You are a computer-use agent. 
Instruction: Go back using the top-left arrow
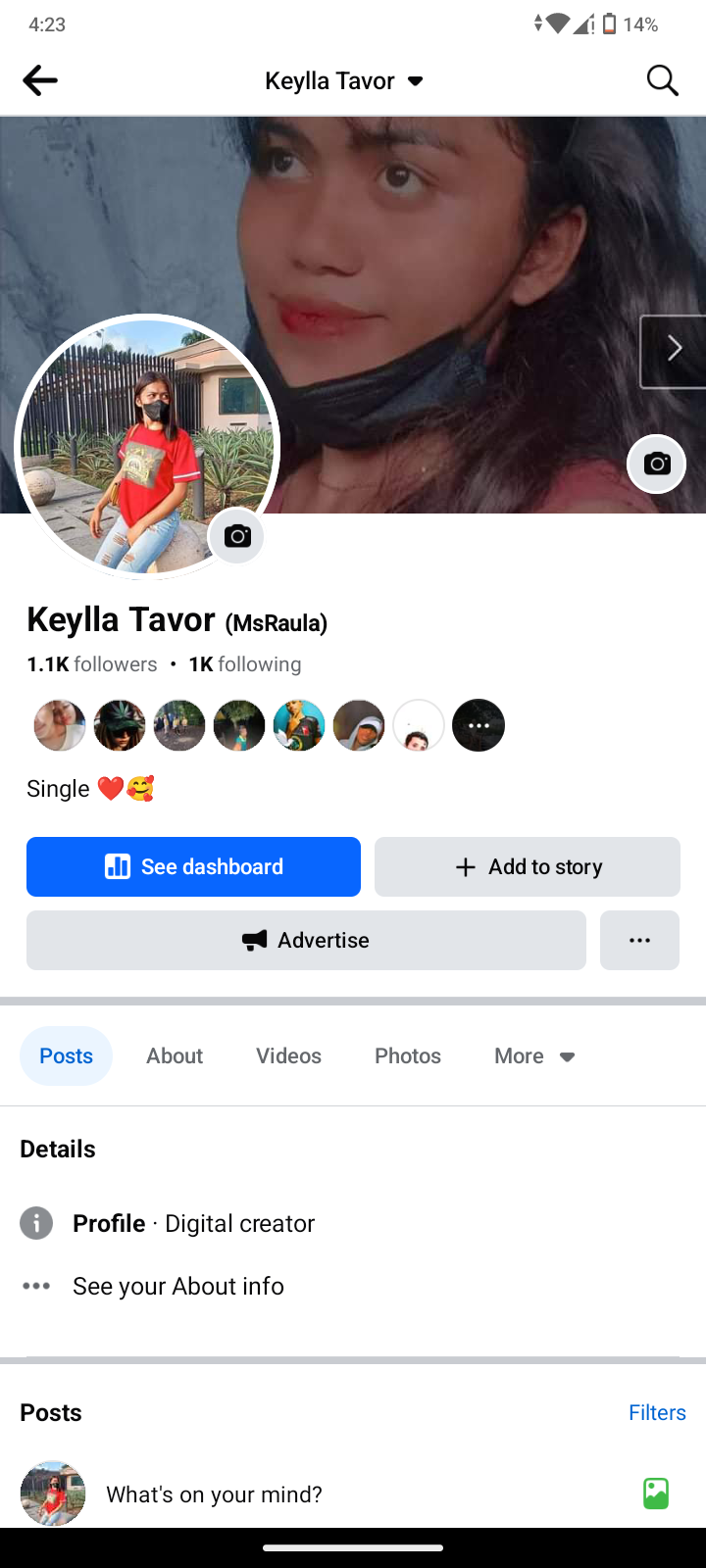(x=40, y=80)
